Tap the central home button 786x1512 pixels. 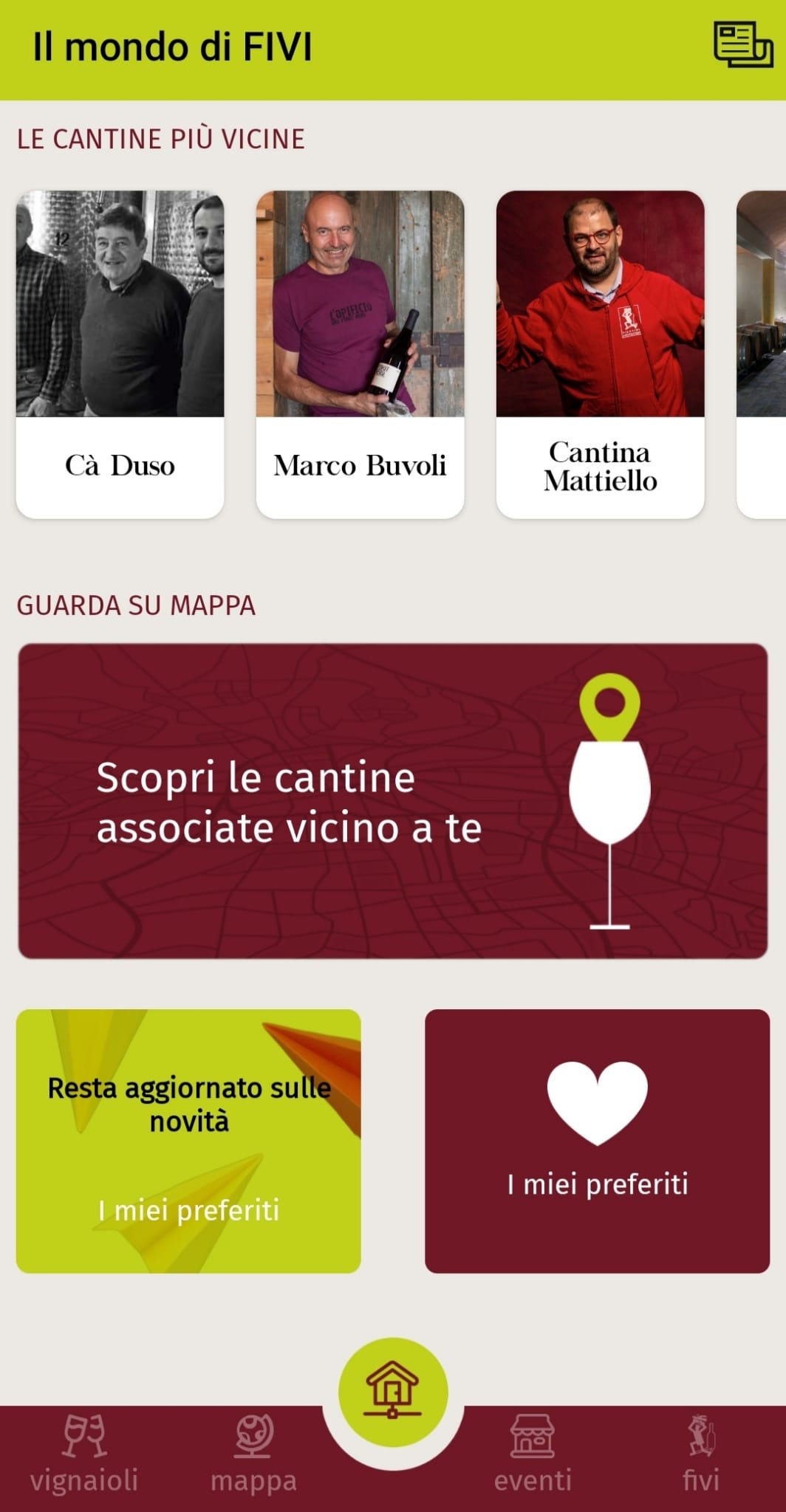(x=393, y=1392)
